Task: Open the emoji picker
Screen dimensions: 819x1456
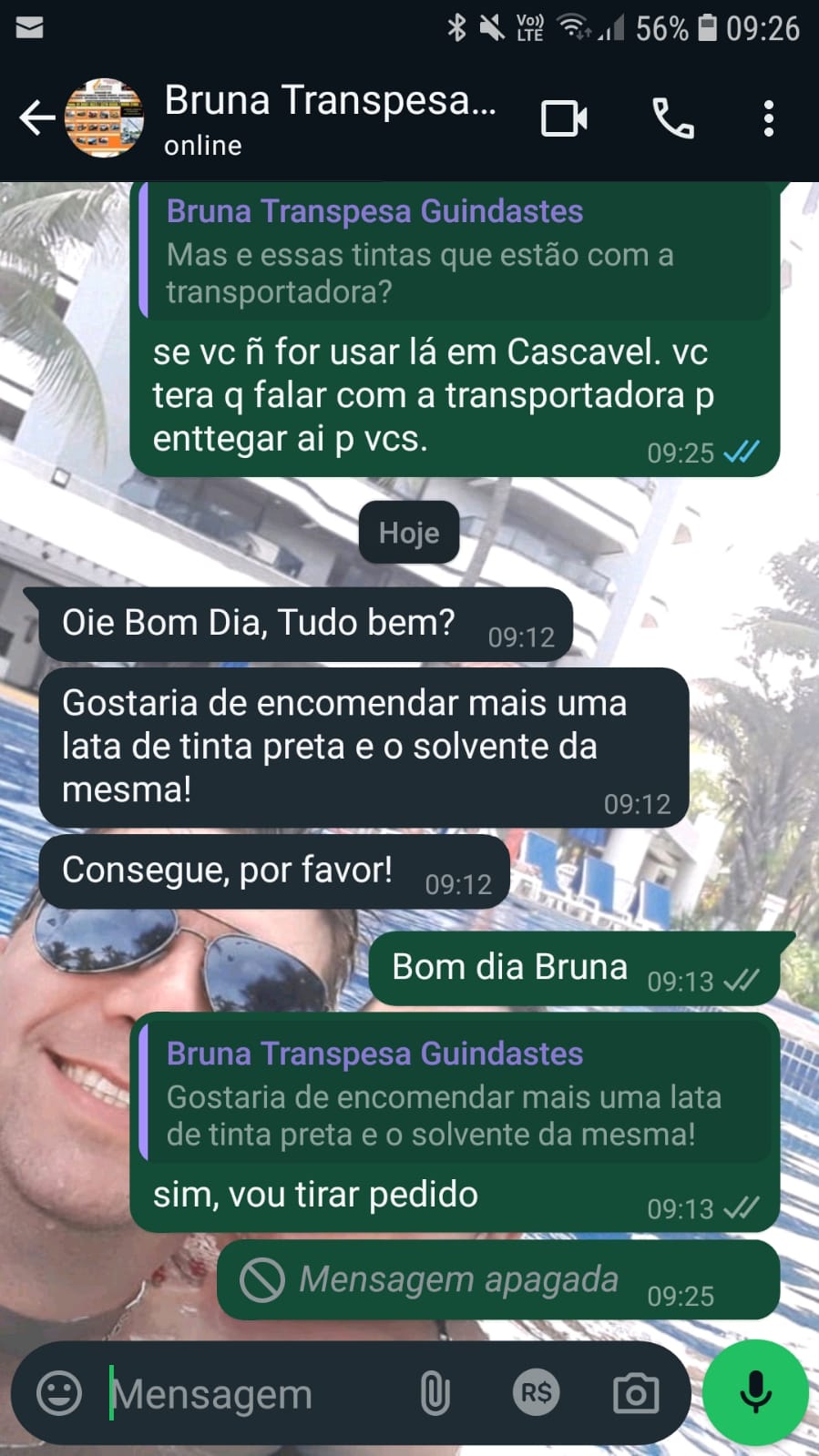Action: (59, 1393)
